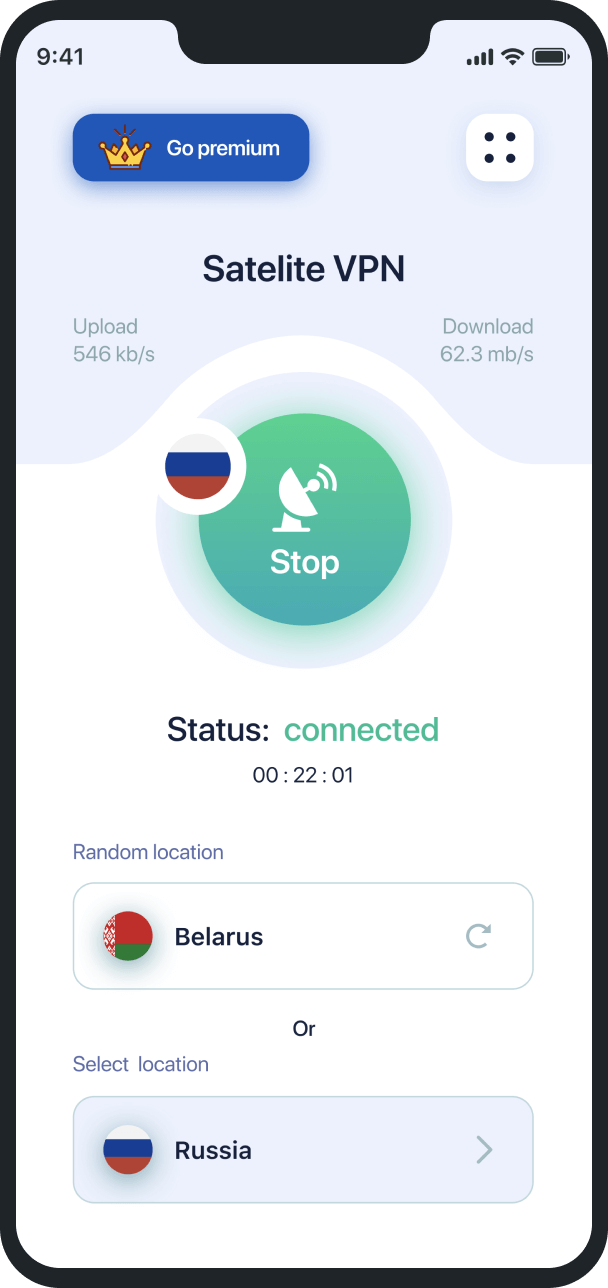608x1288 pixels.
Task: Stop the VPN connection
Action: pyautogui.click(x=304, y=520)
